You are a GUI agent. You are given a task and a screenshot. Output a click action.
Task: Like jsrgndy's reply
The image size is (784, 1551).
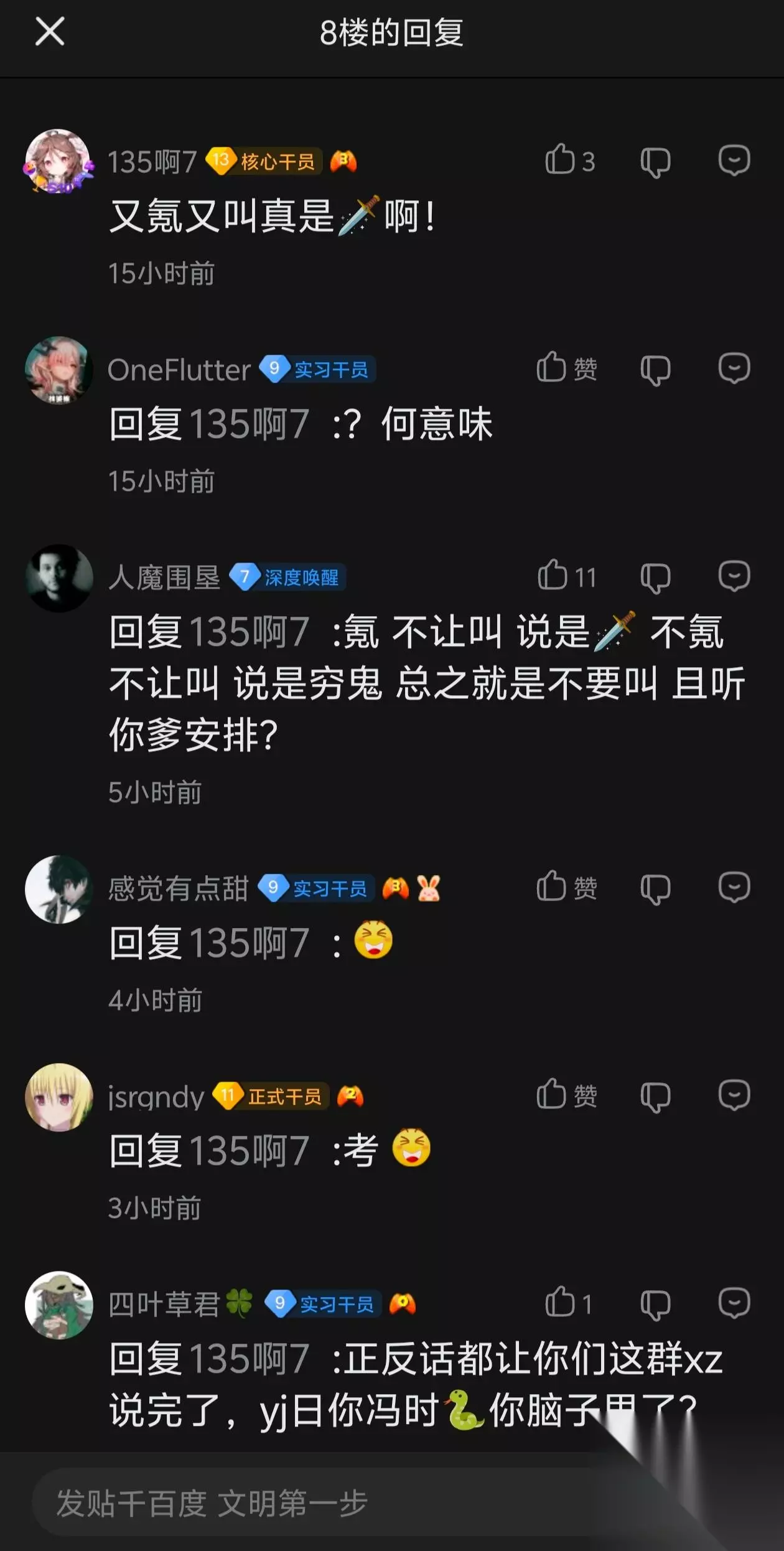pos(566,1095)
